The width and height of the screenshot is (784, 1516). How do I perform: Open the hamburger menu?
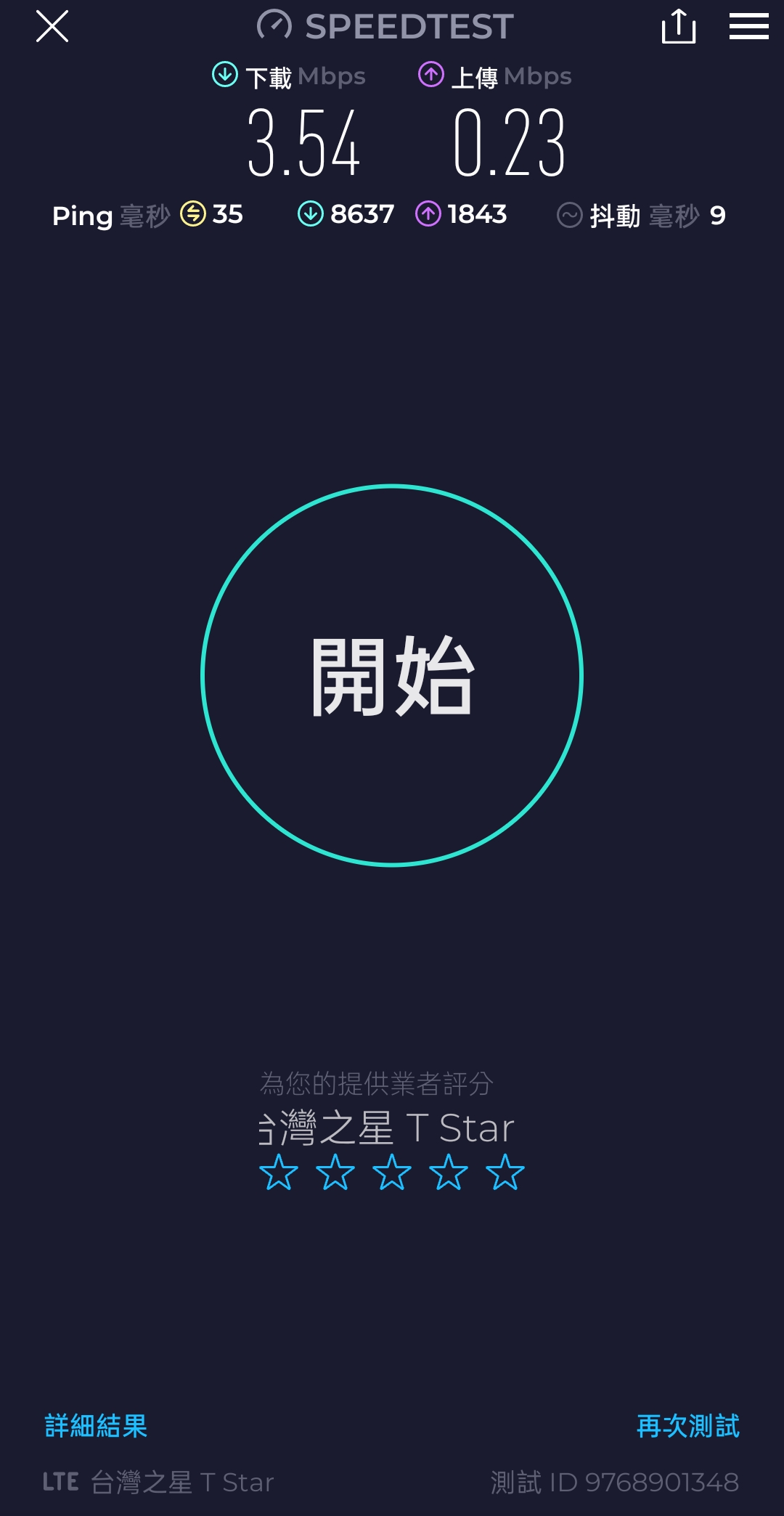click(748, 27)
